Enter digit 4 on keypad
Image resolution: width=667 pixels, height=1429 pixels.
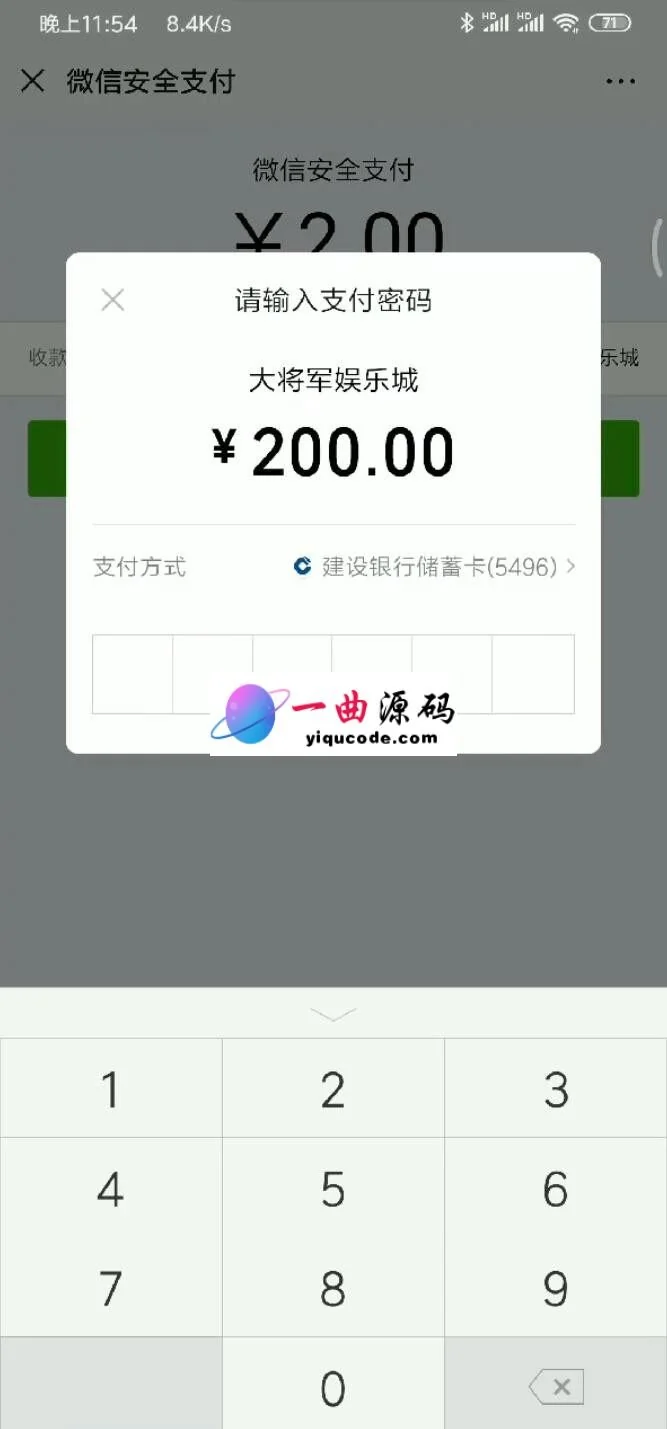(111, 1189)
